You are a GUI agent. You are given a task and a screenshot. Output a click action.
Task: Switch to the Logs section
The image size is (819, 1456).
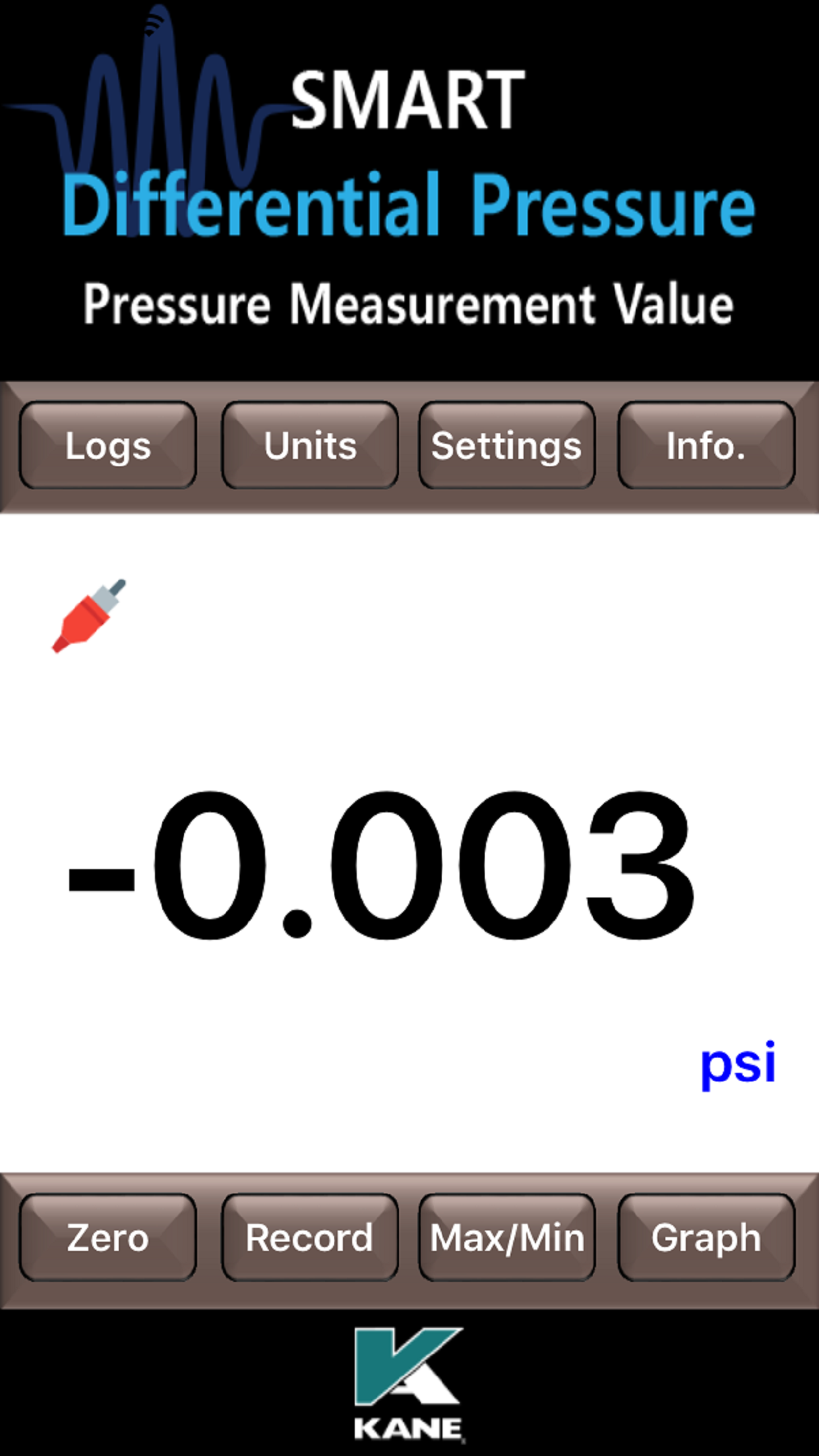(x=107, y=446)
